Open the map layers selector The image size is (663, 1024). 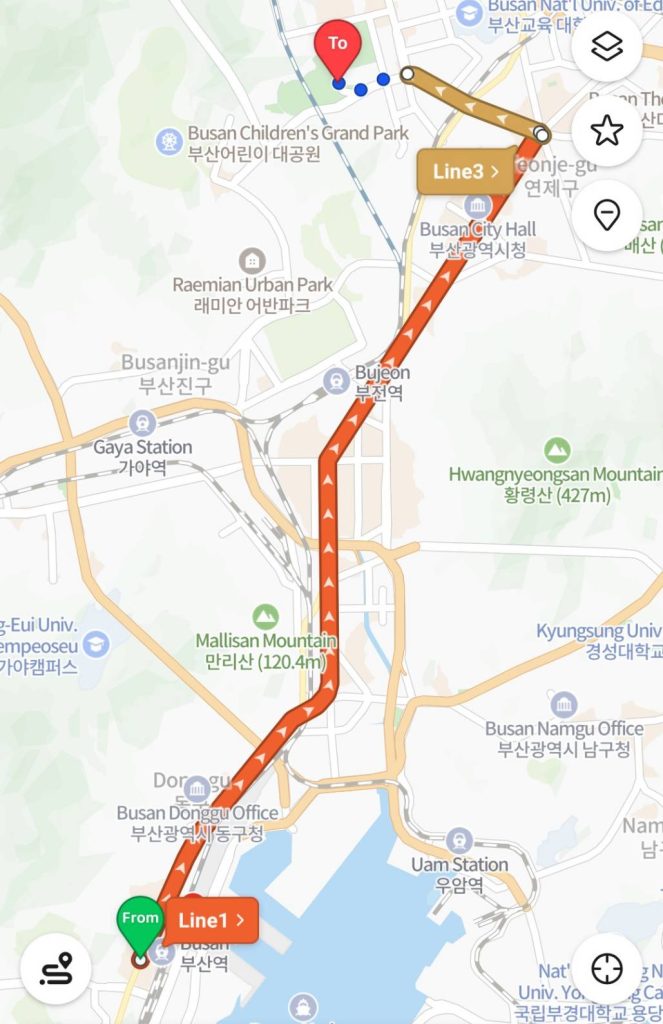[607, 47]
